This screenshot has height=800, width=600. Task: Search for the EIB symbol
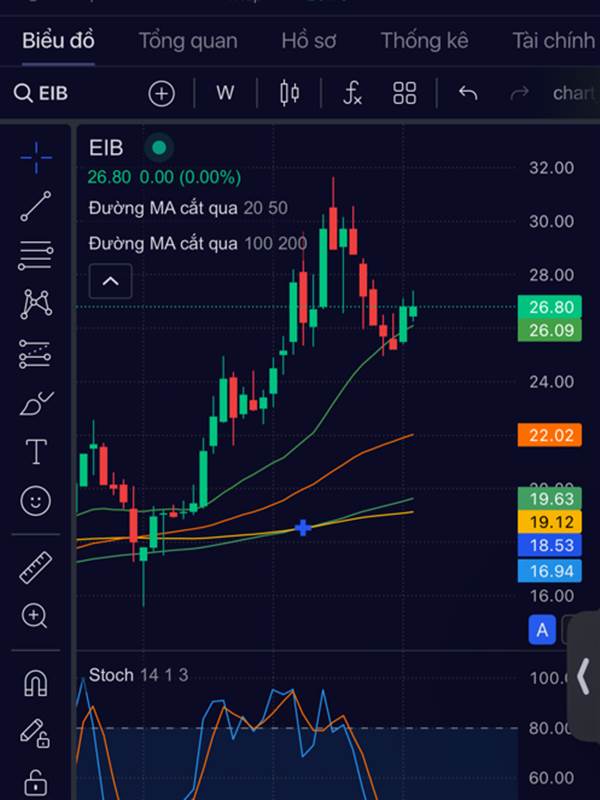(42, 94)
